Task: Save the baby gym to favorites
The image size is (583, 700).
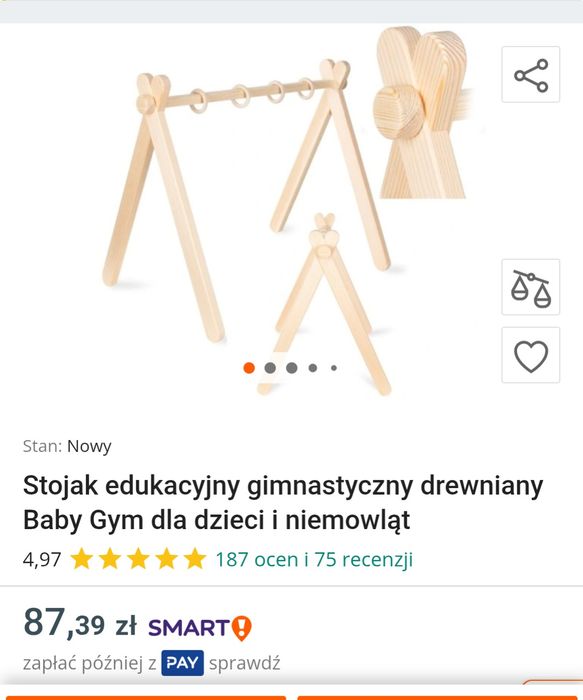Action: coord(530,355)
